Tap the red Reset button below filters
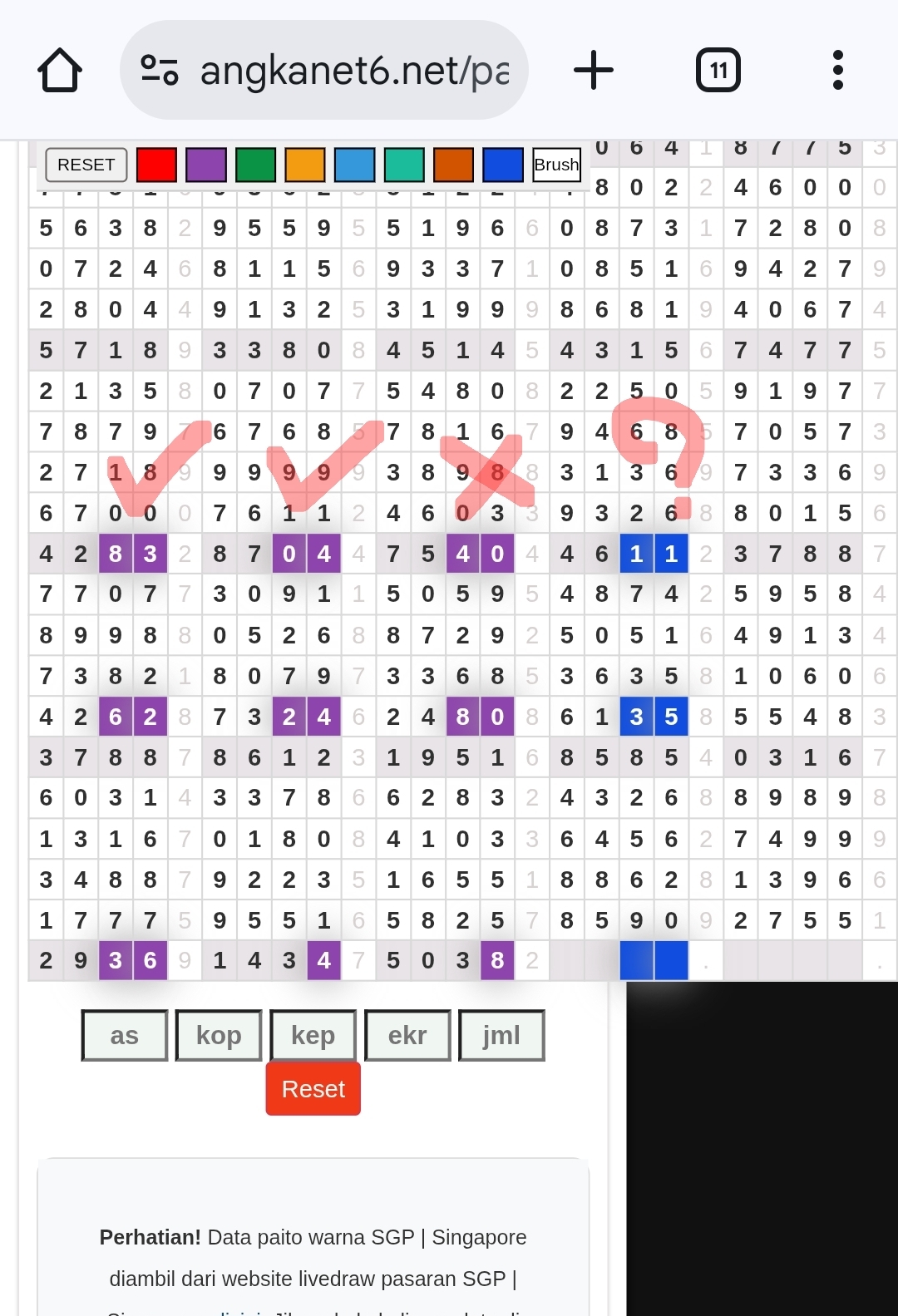The width and height of the screenshot is (898, 1316). click(313, 1088)
